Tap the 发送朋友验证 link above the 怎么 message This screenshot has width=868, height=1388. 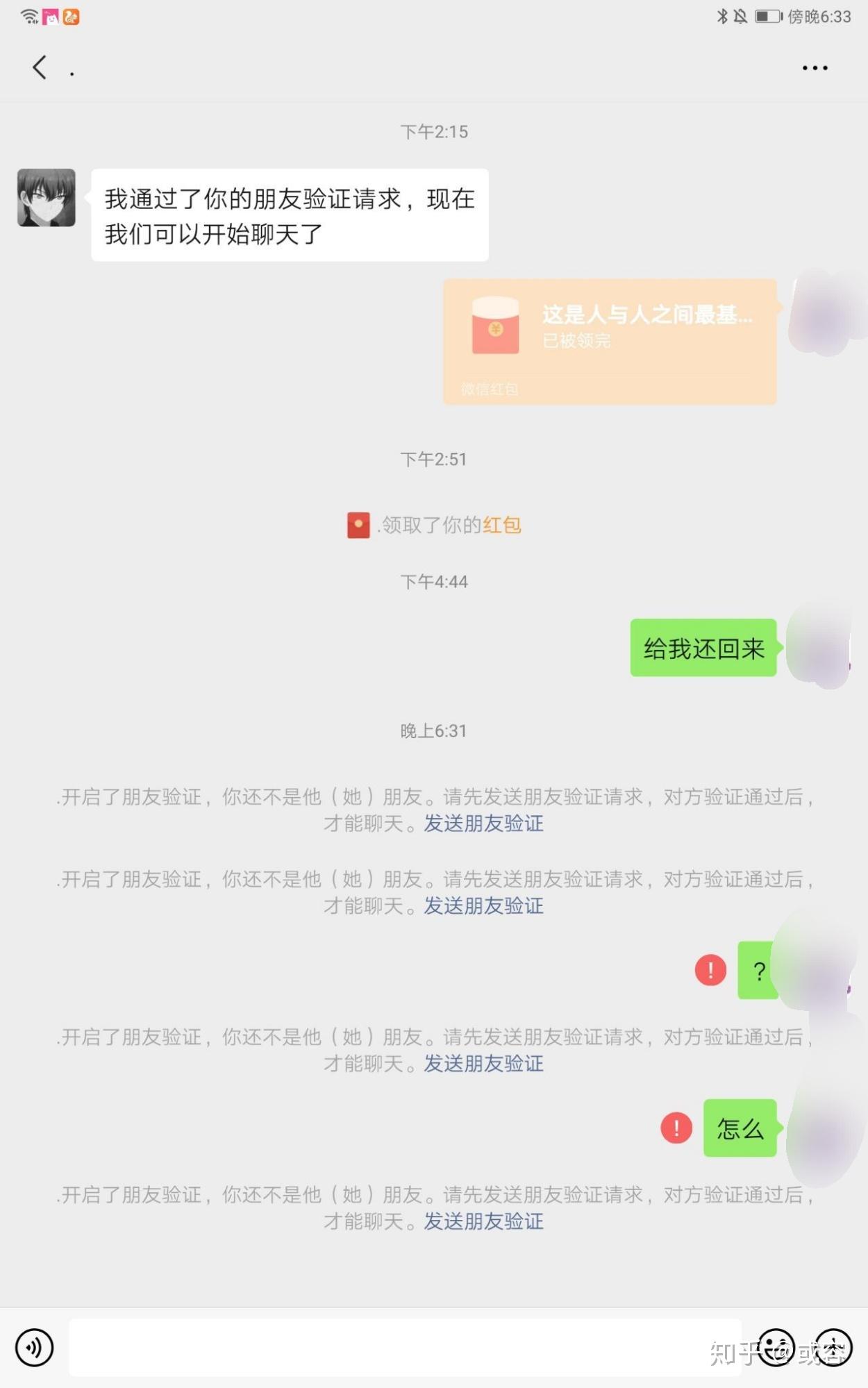[x=483, y=1064]
